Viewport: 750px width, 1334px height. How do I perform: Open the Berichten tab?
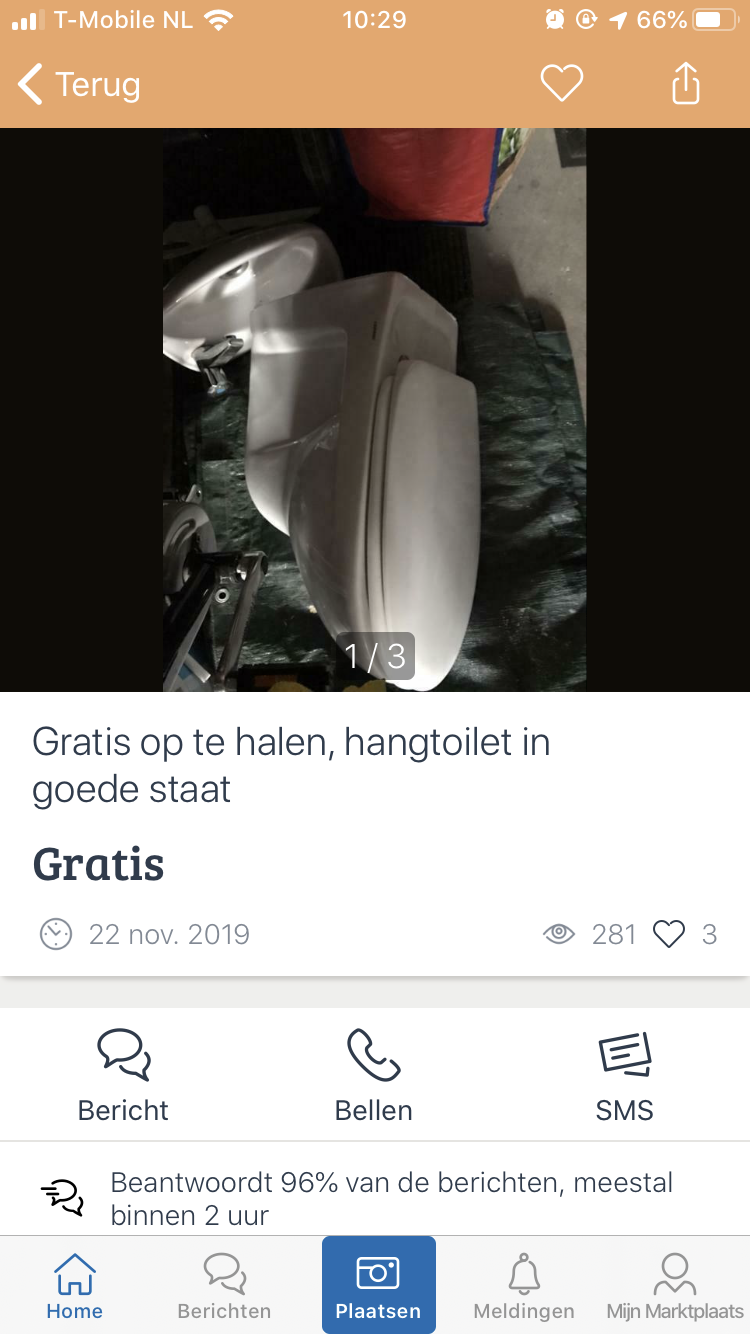point(224,1286)
